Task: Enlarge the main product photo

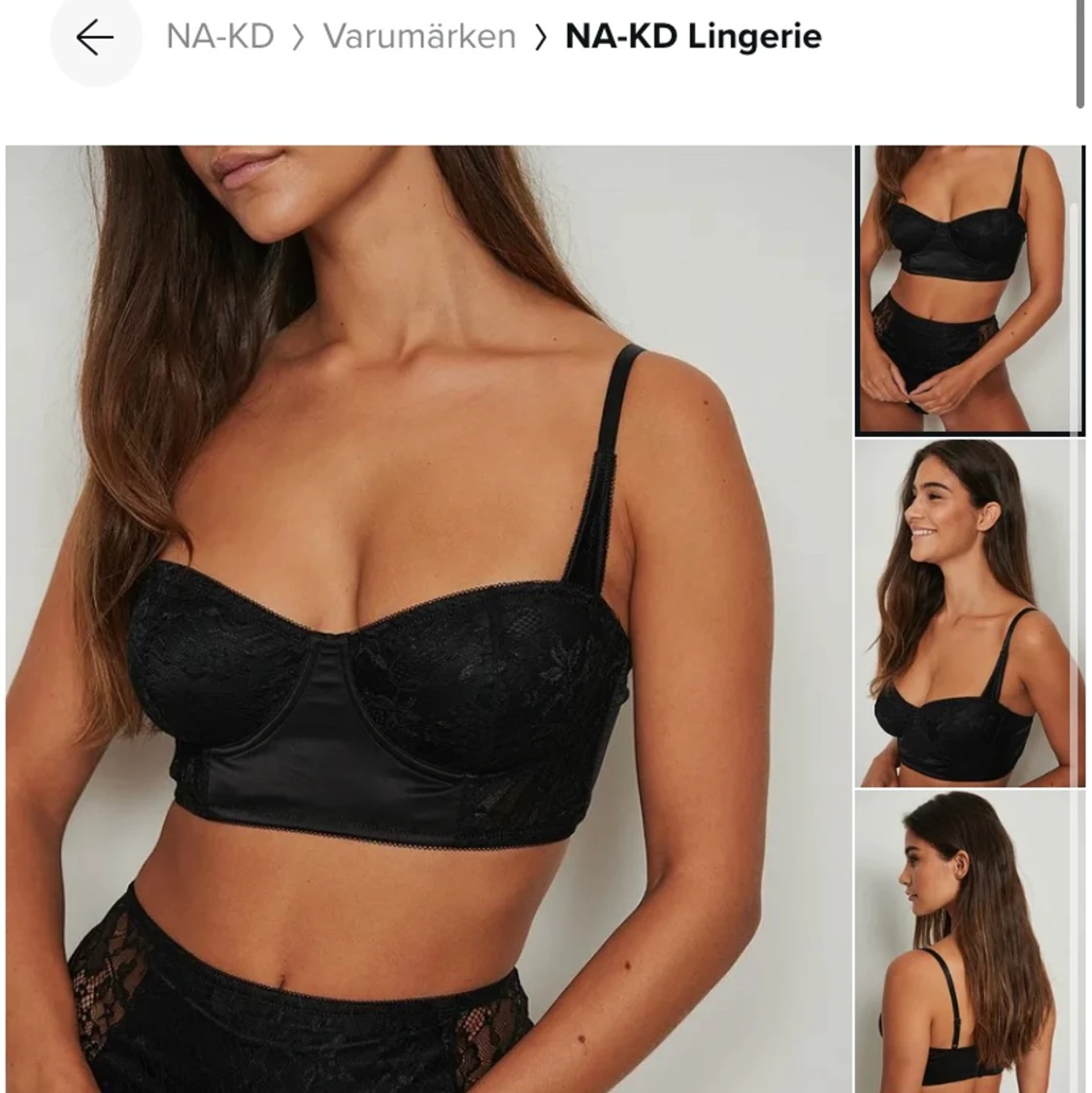Action: coord(427,619)
